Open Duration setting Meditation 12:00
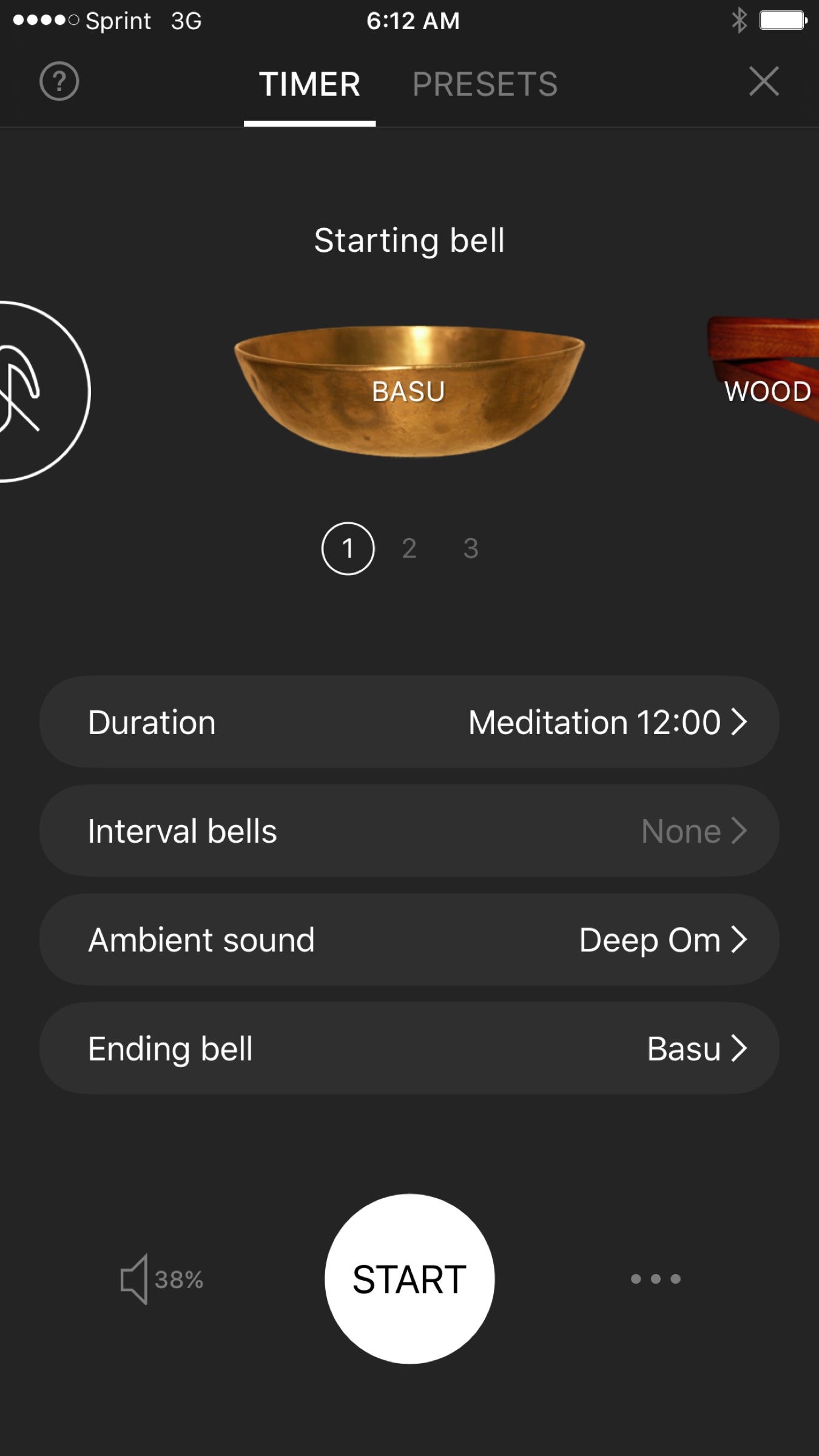 [409, 722]
